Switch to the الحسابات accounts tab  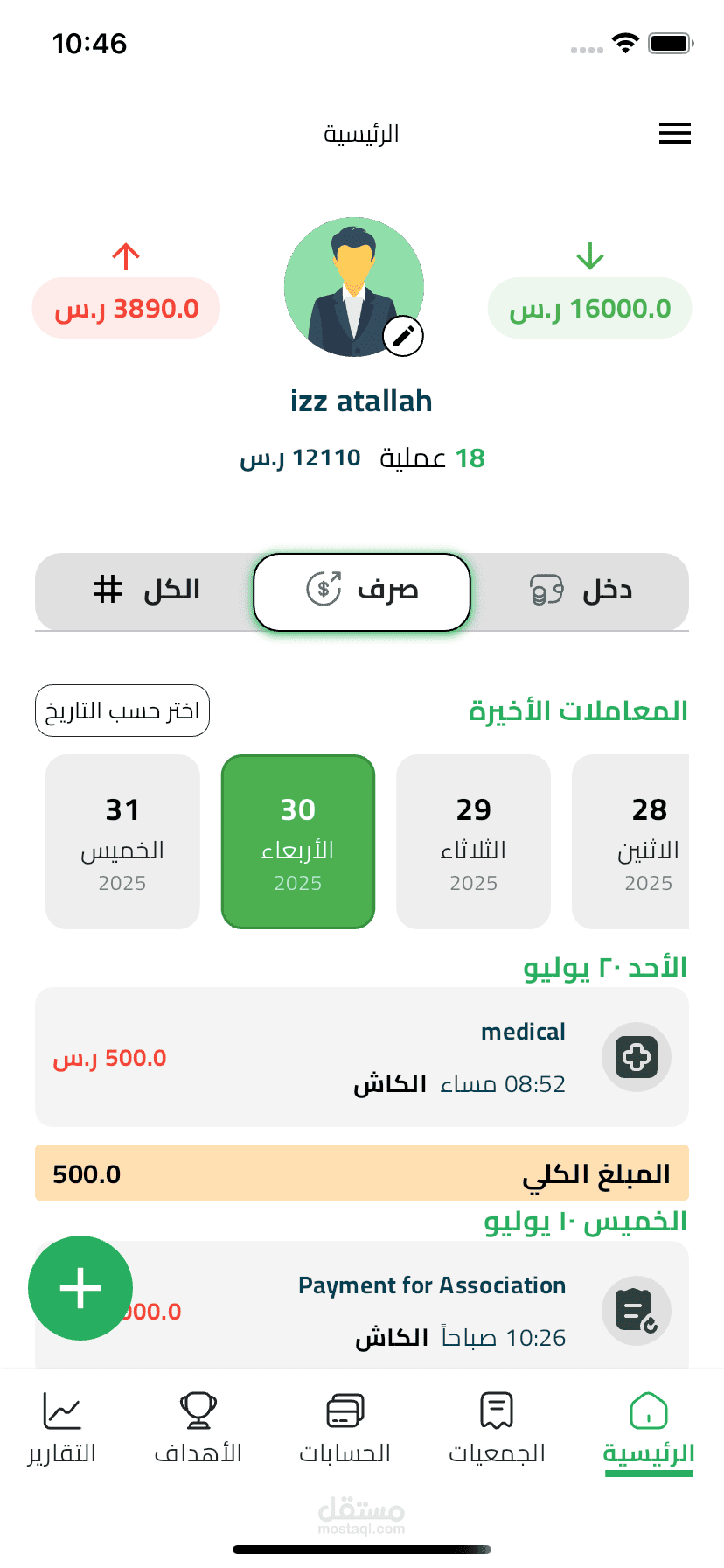[x=345, y=1428]
